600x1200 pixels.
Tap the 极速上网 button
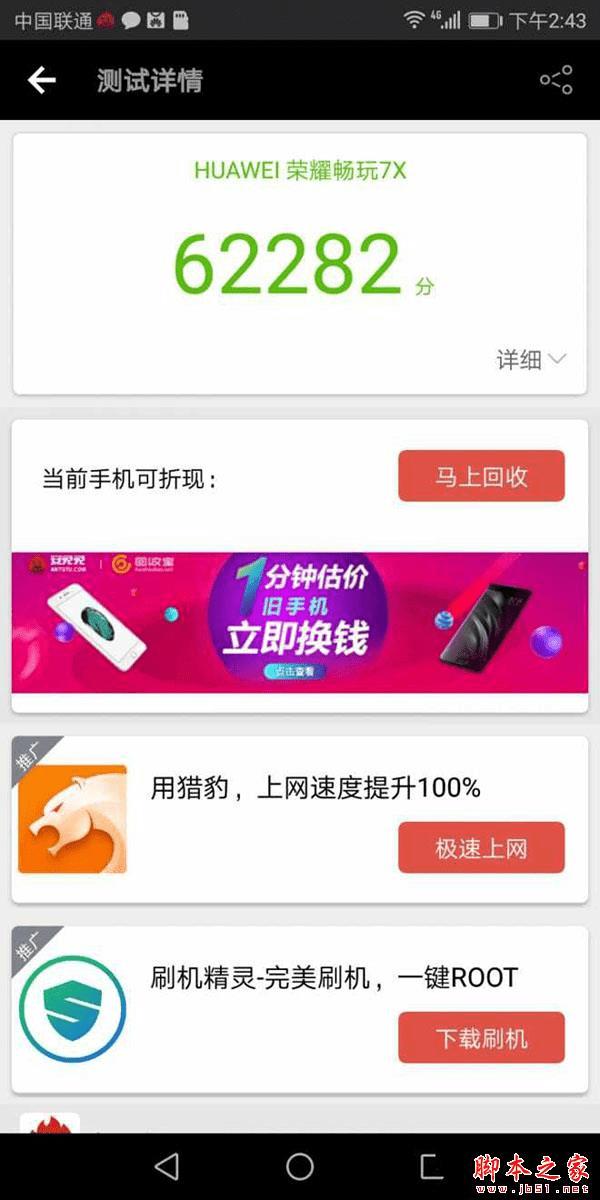coord(481,848)
